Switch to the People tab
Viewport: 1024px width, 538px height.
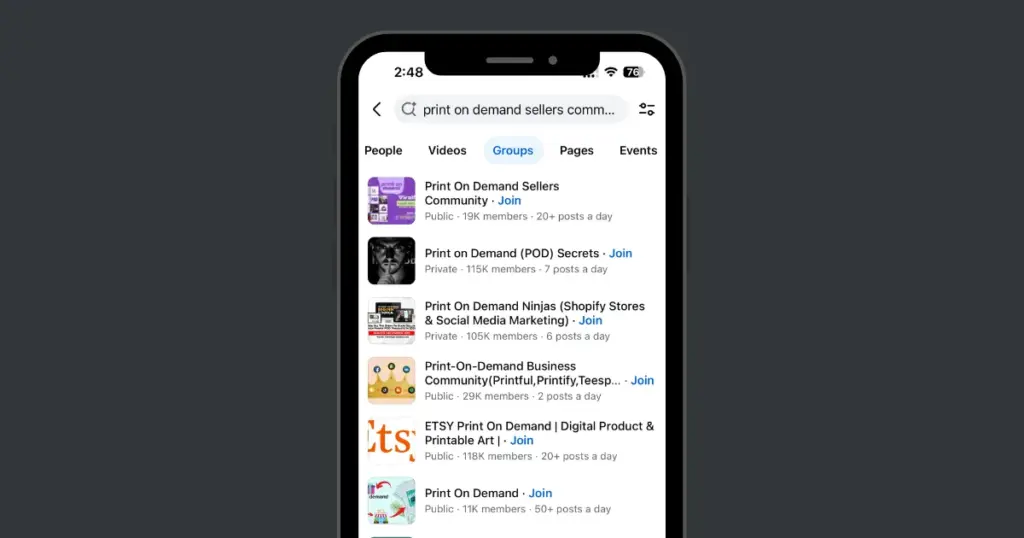coord(383,151)
